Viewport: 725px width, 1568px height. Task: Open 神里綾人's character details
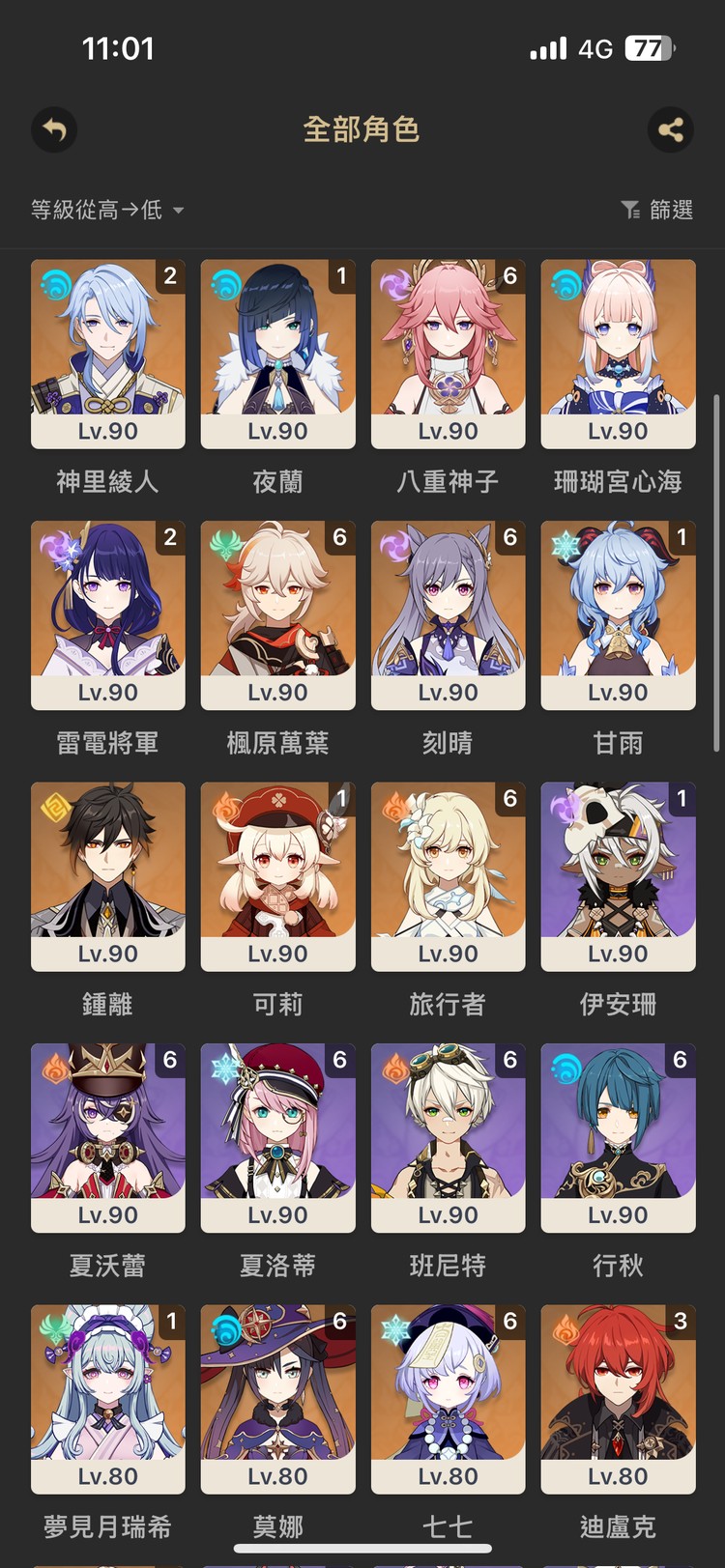coord(107,353)
